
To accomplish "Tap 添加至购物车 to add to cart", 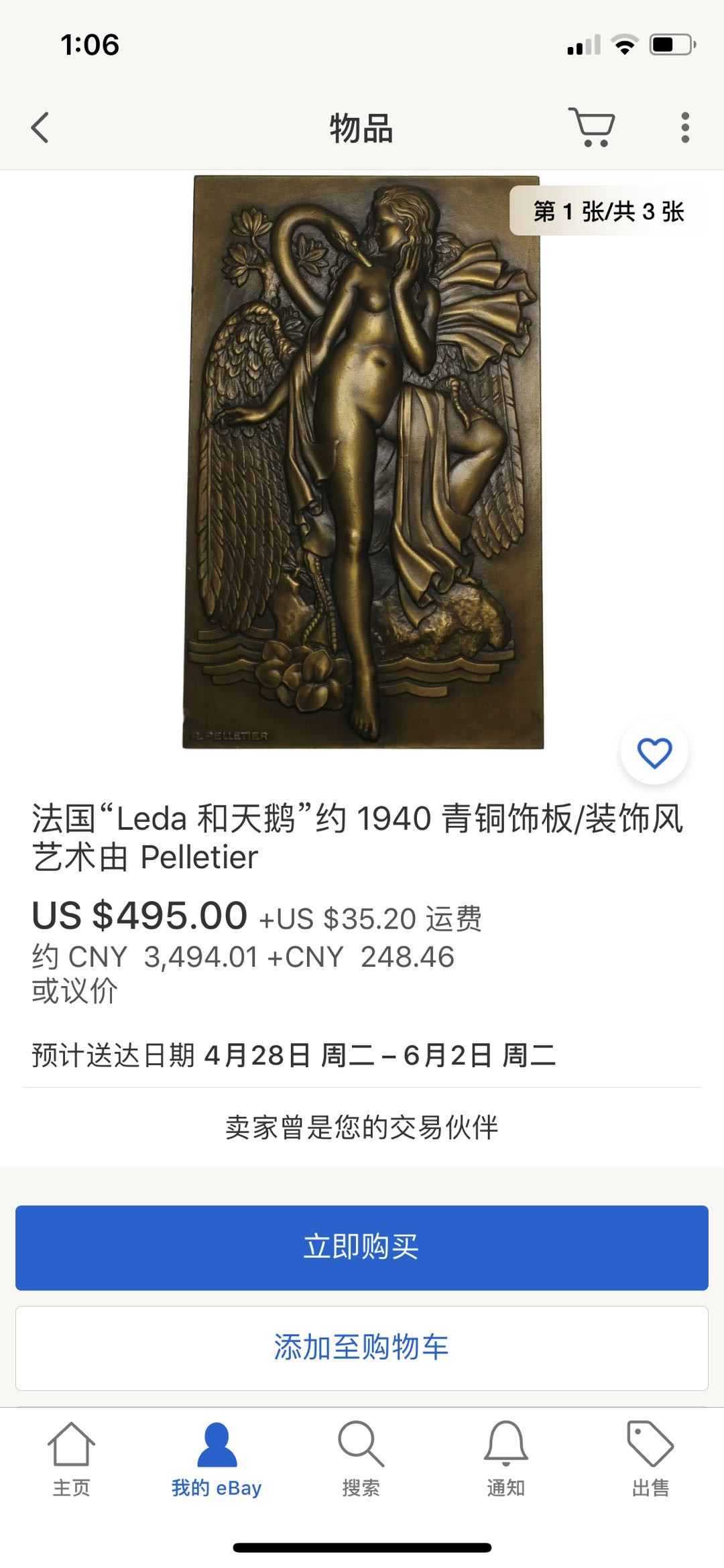I will 362,1348.
